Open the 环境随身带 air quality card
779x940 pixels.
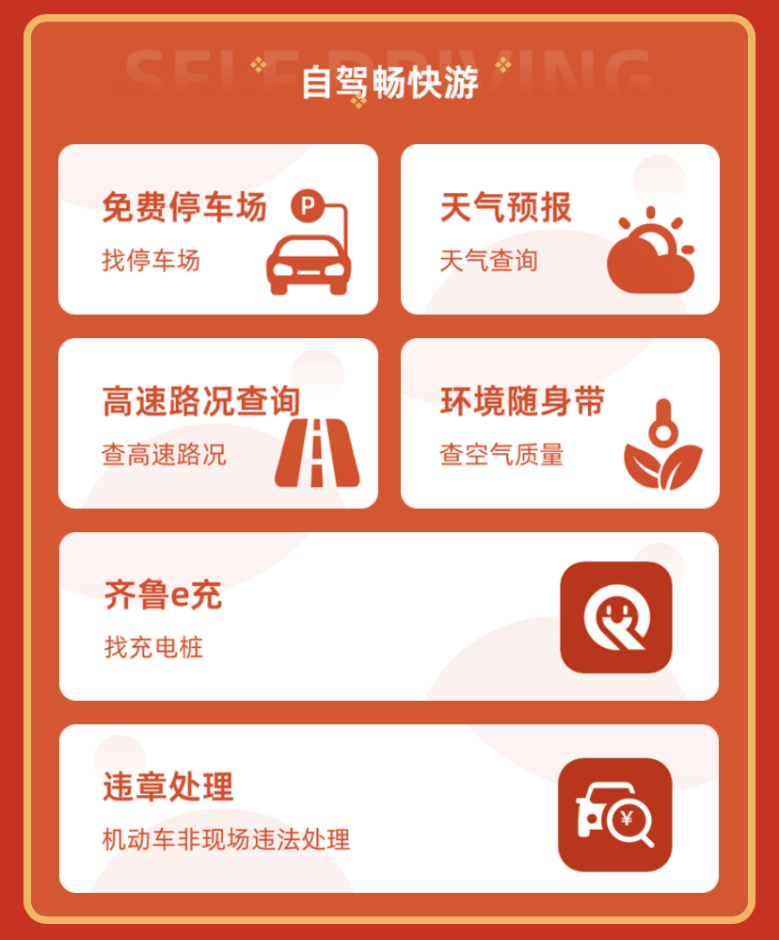click(560, 424)
